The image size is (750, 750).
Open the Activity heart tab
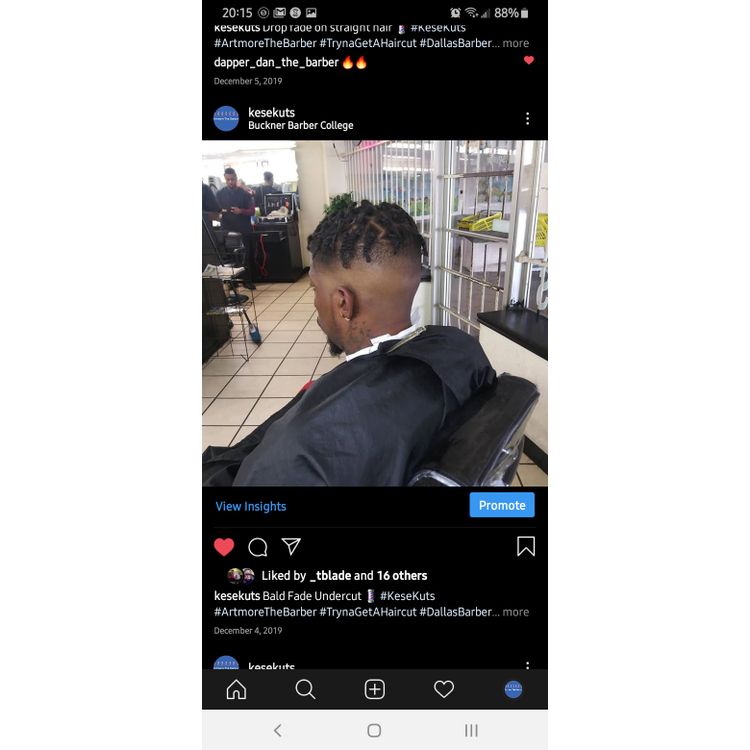point(444,689)
